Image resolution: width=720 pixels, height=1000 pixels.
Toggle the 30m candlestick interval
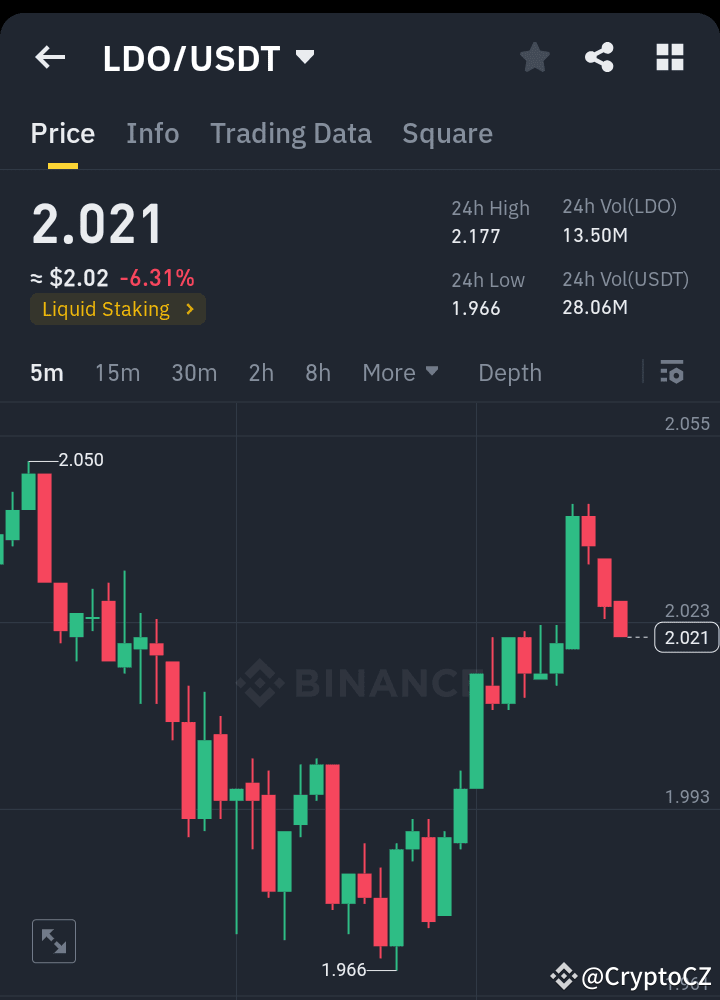194,372
